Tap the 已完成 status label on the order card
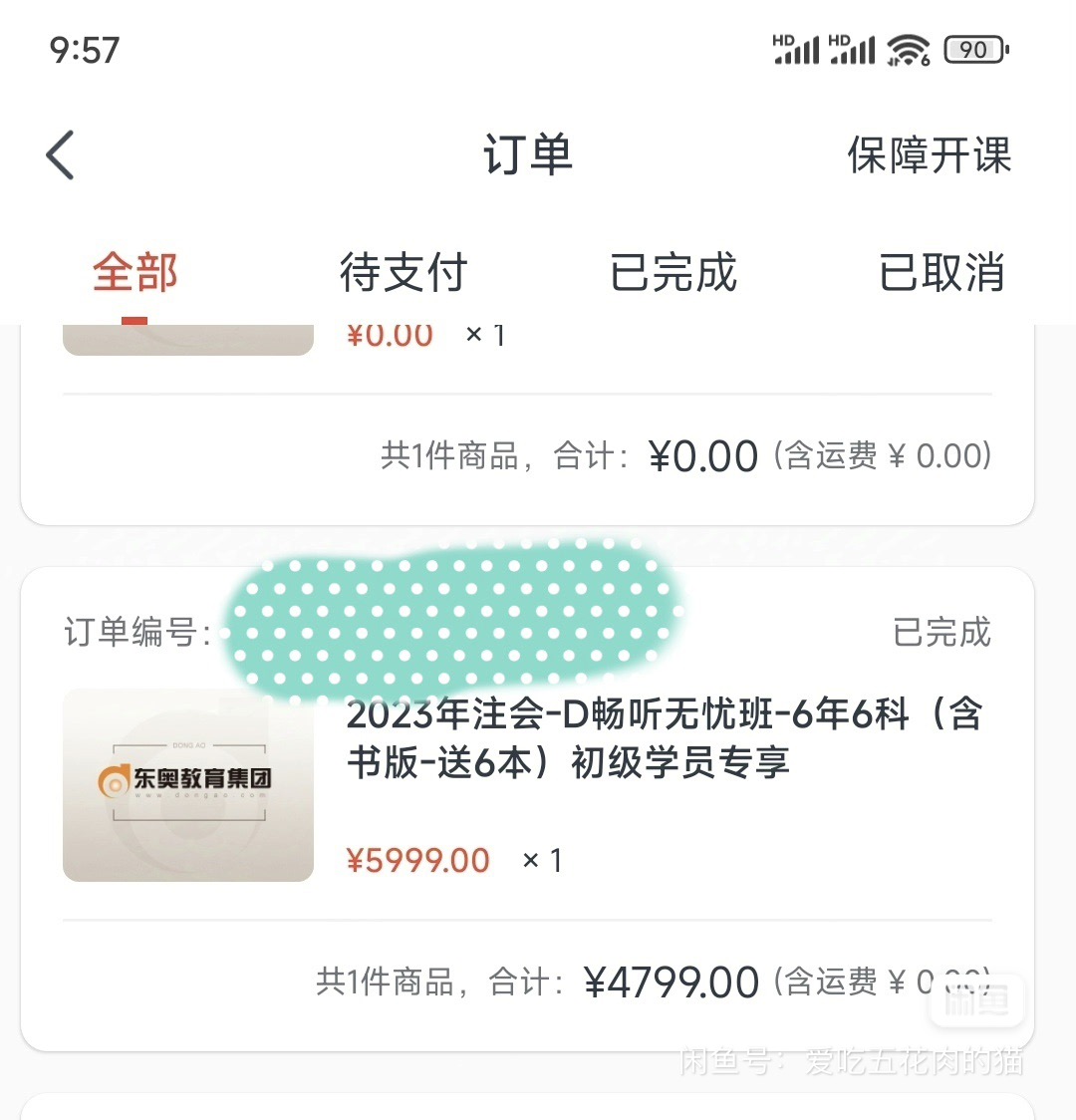 point(941,632)
